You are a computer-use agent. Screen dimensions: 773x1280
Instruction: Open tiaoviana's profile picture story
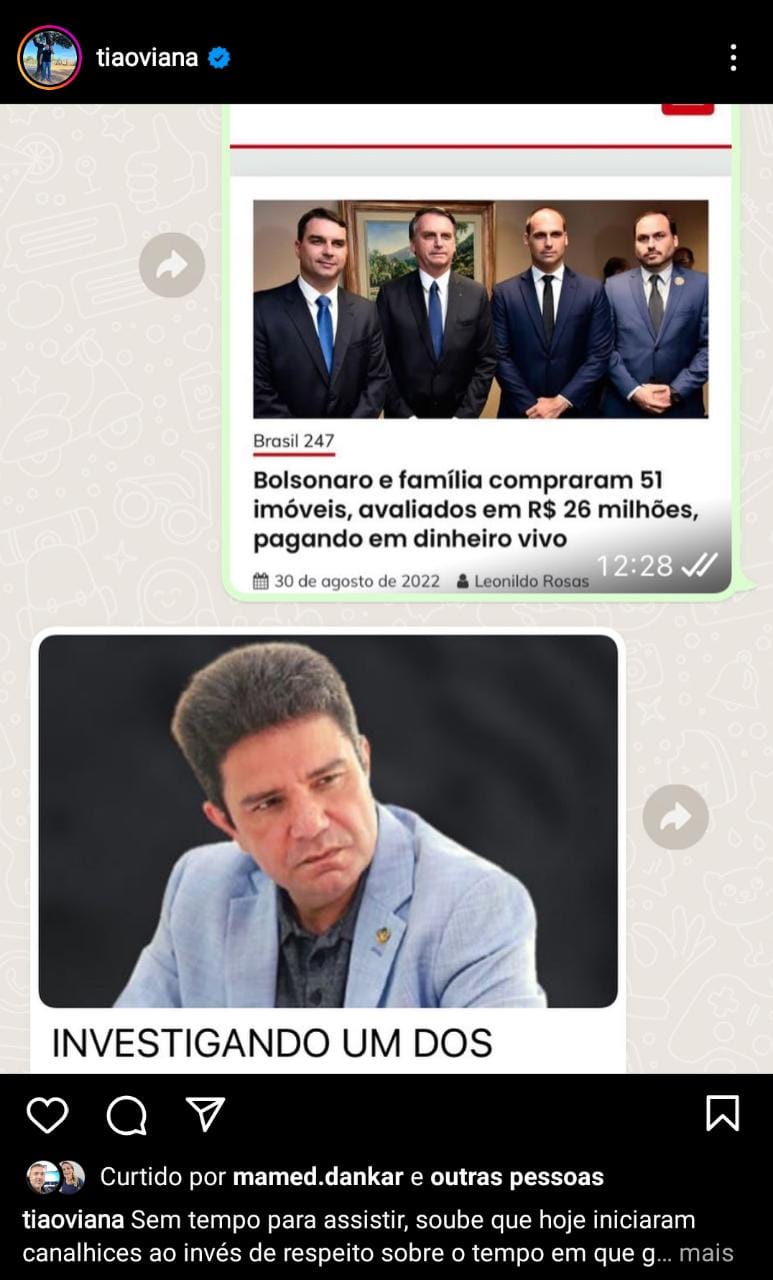coord(49,58)
